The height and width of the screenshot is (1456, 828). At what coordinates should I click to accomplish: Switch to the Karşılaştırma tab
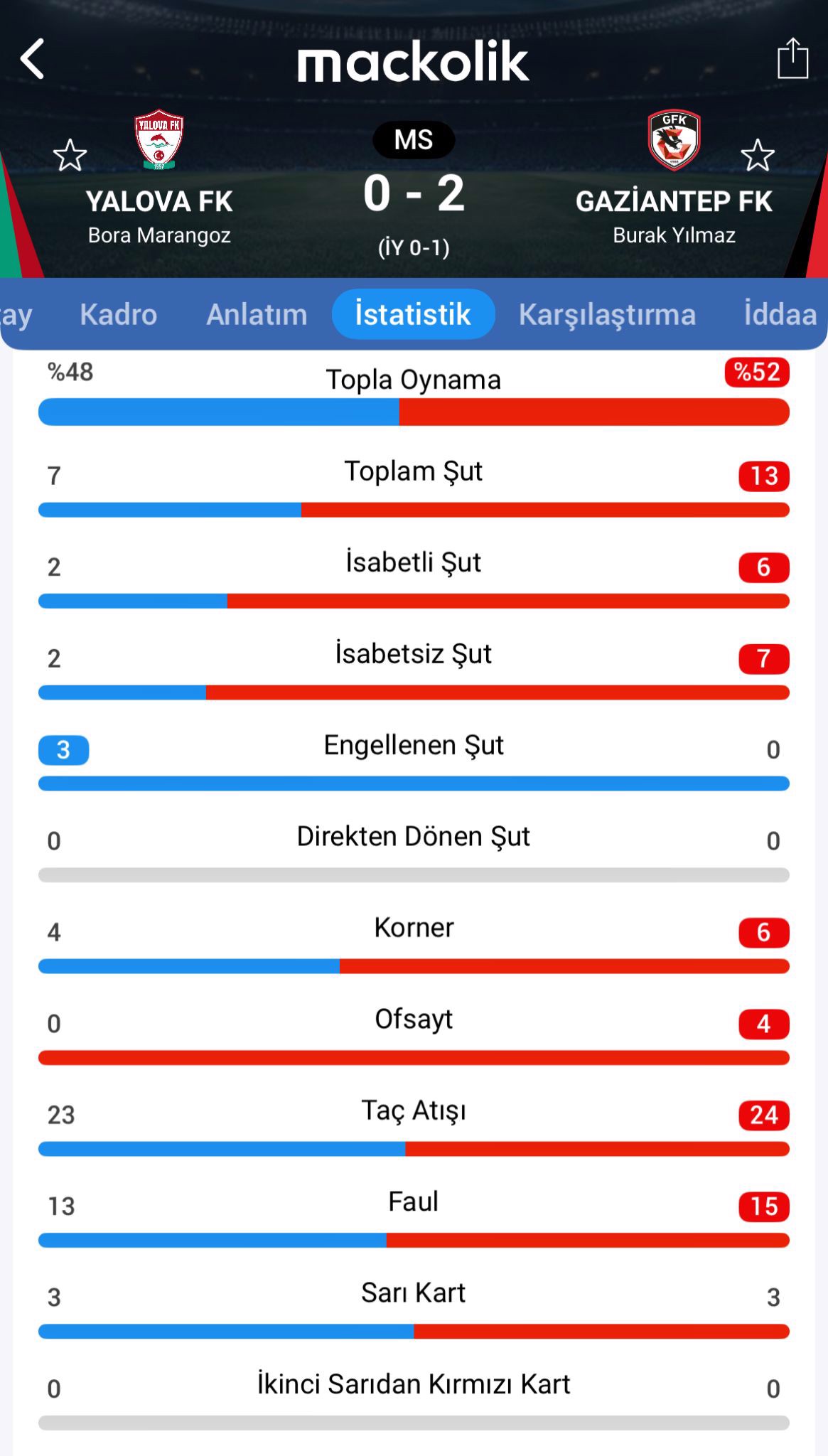607,314
